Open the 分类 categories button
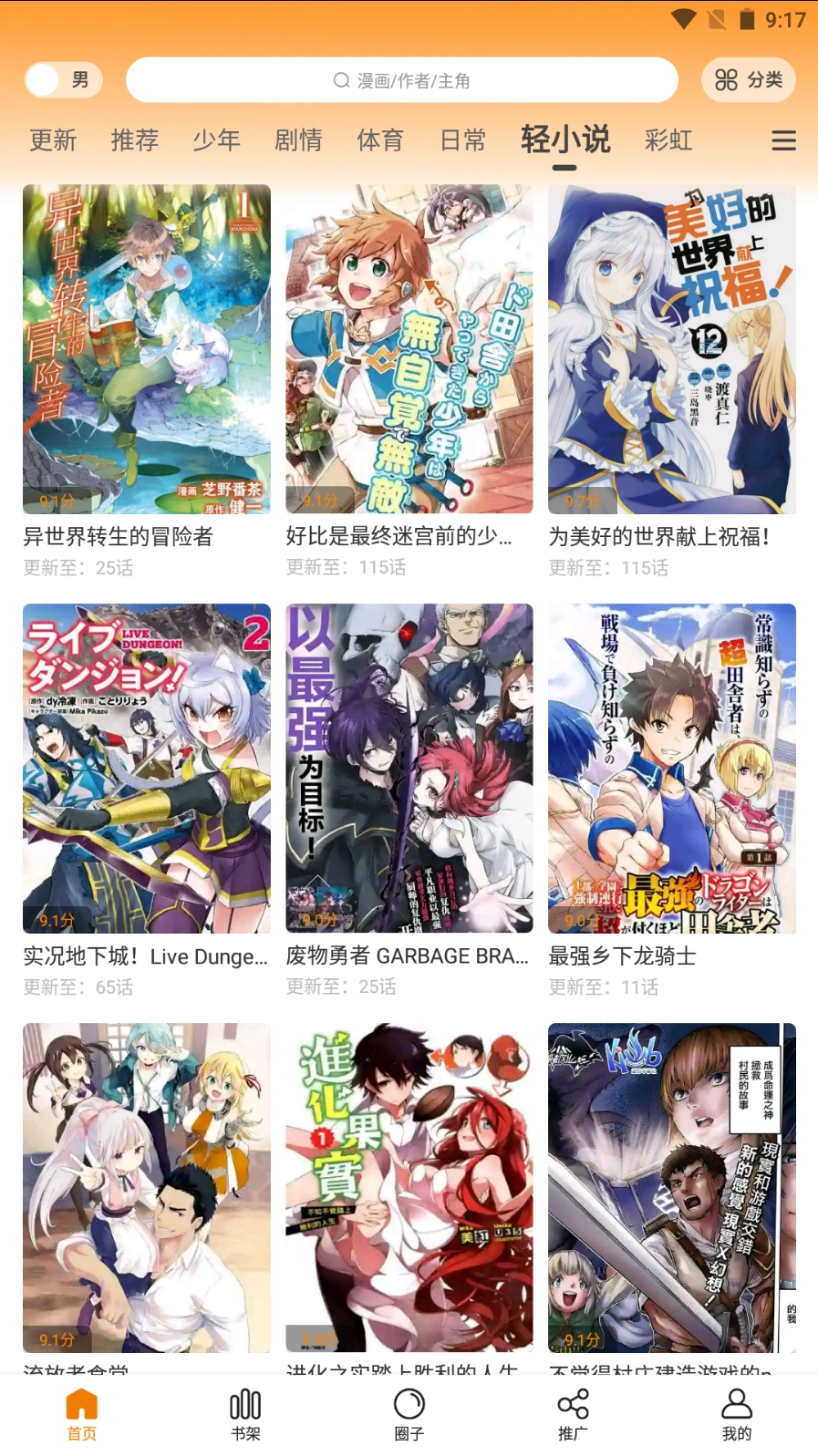This screenshot has height=1456, width=818. point(748,80)
